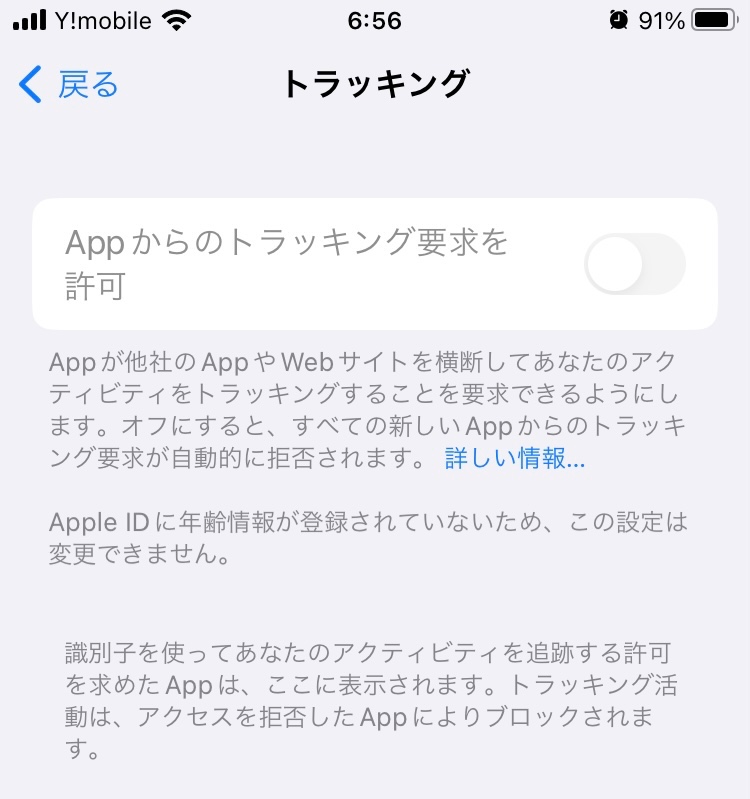Viewport: 750px width, 799px height.
Task: Toggle the App からのトラッキング要求を許可 switch
Action: [635, 264]
